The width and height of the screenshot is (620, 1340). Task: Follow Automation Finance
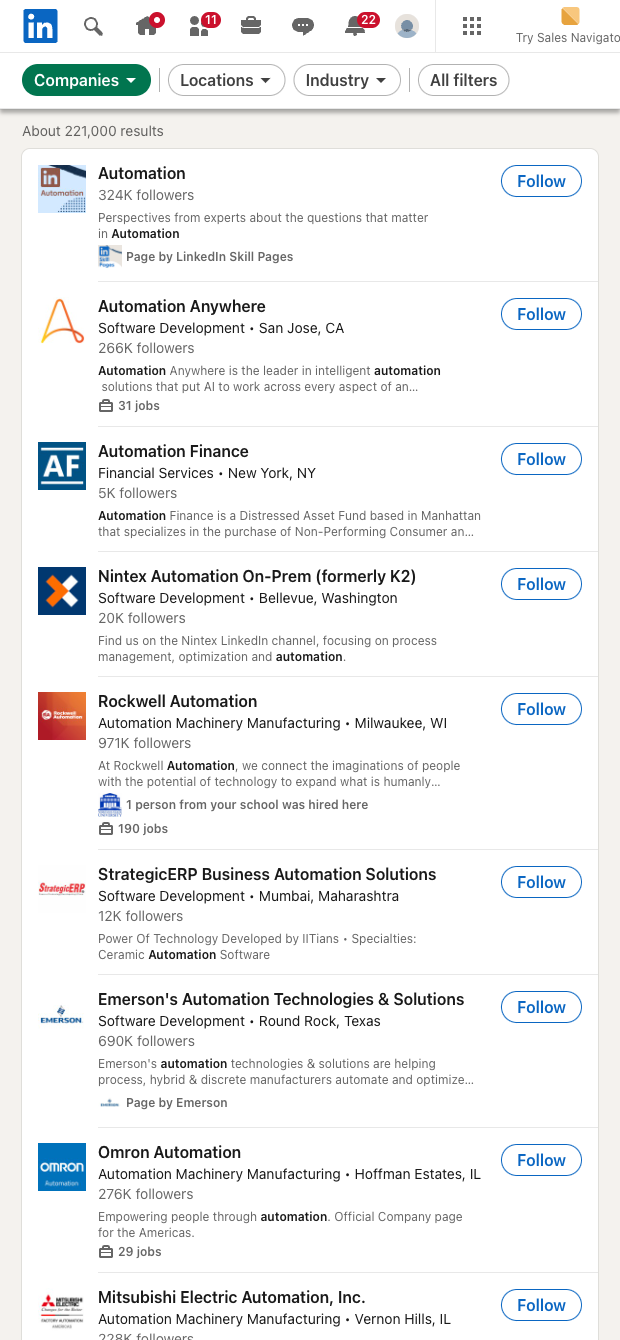tap(541, 459)
